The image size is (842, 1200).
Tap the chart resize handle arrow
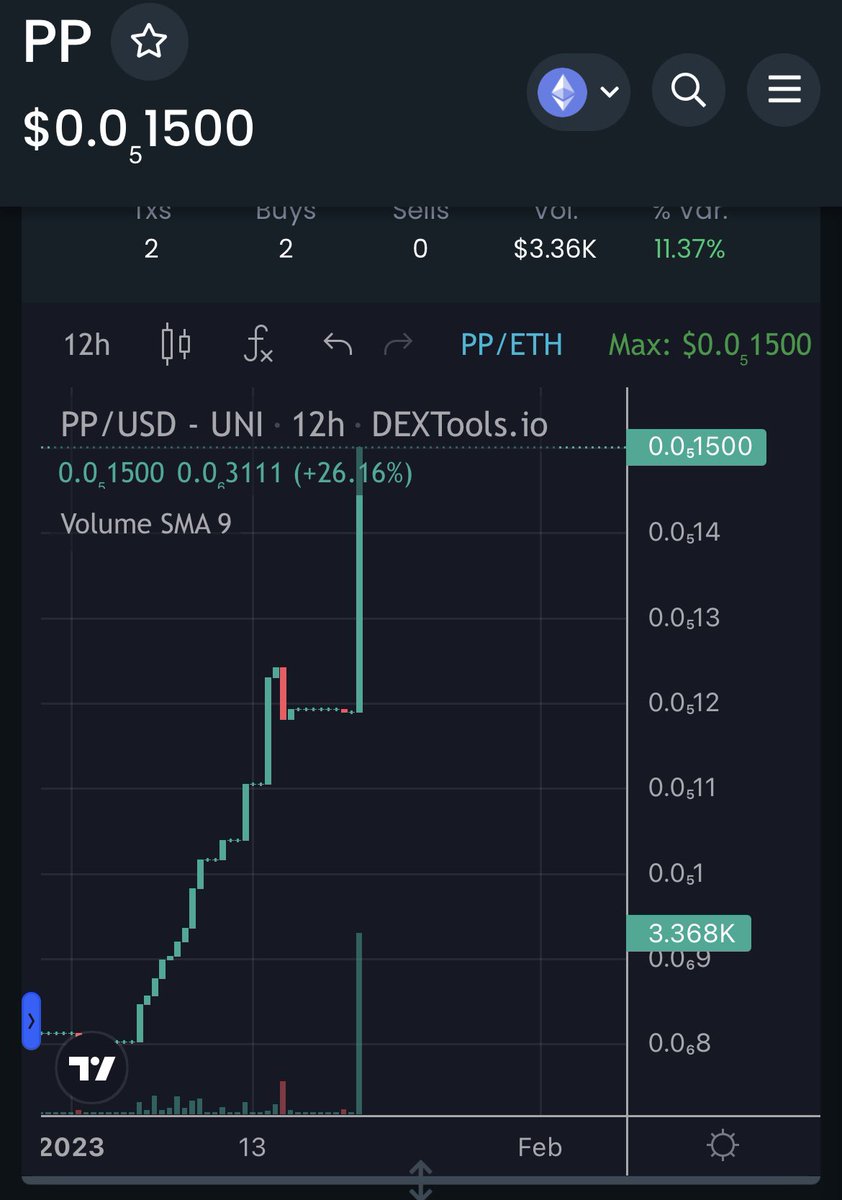pos(420,1180)
